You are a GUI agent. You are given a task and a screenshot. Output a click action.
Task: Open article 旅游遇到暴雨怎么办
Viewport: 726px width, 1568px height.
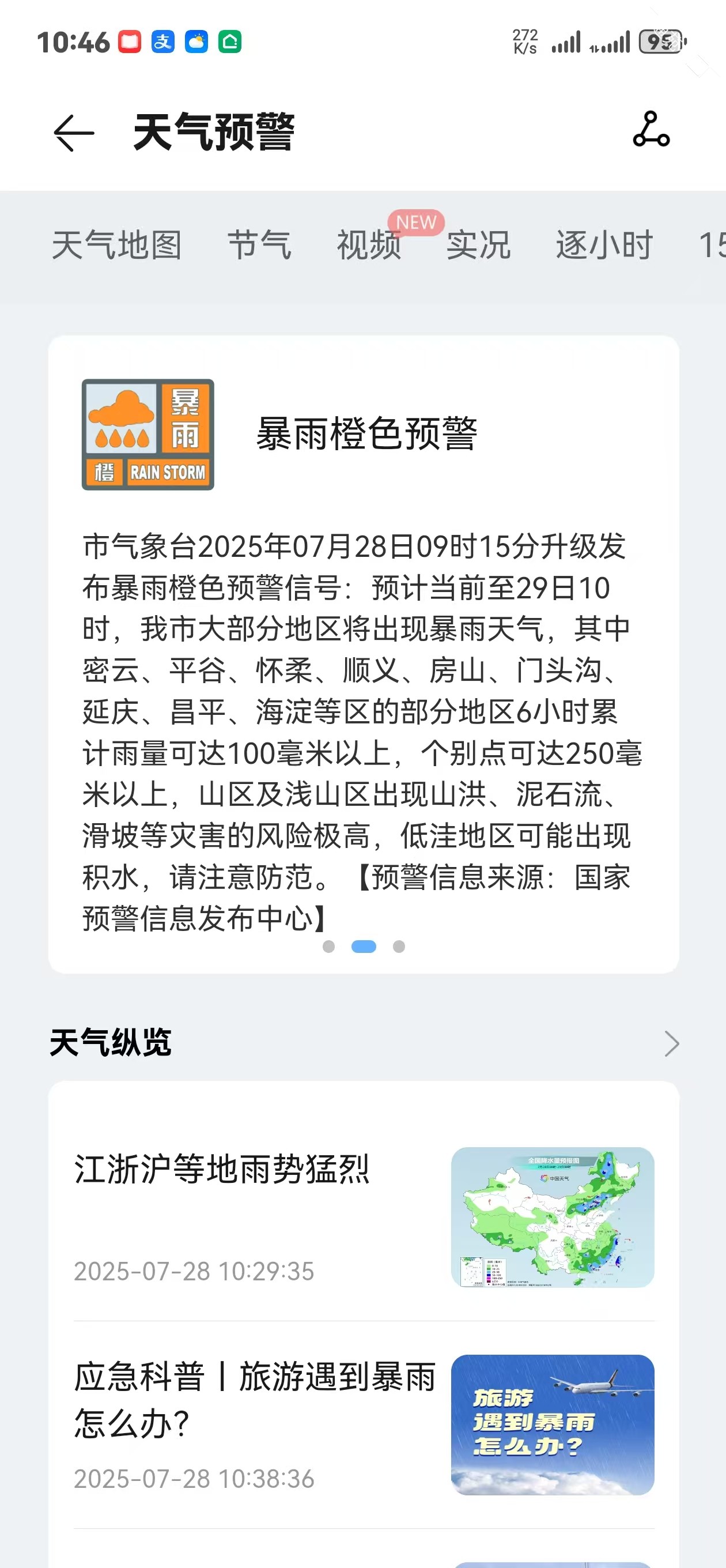tap(364, 1424)
